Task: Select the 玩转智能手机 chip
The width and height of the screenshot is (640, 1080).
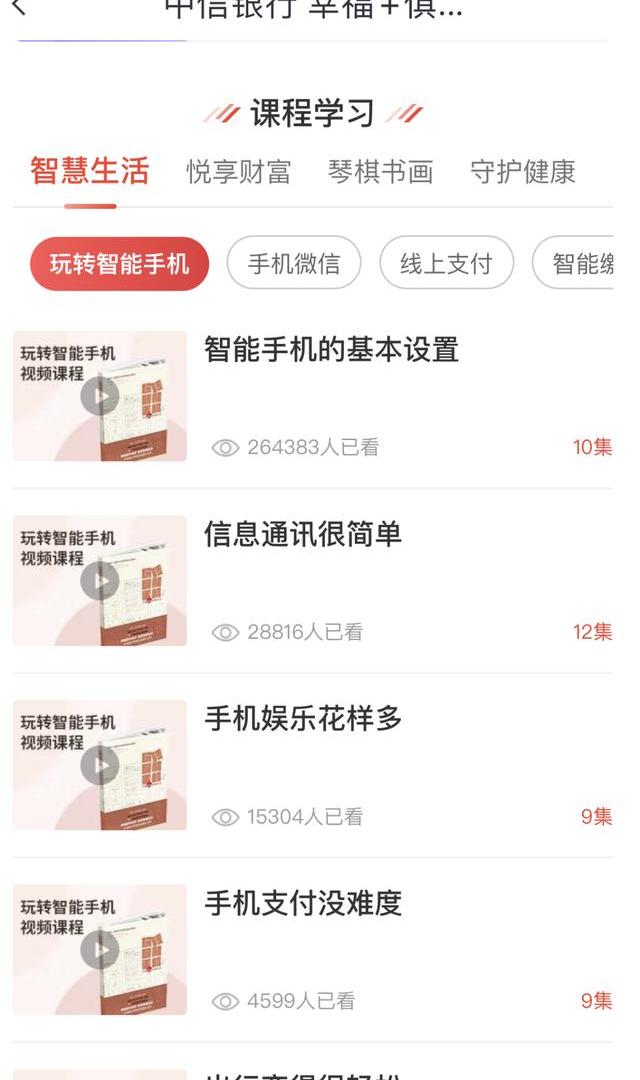Action: click(x=119, y=264)
